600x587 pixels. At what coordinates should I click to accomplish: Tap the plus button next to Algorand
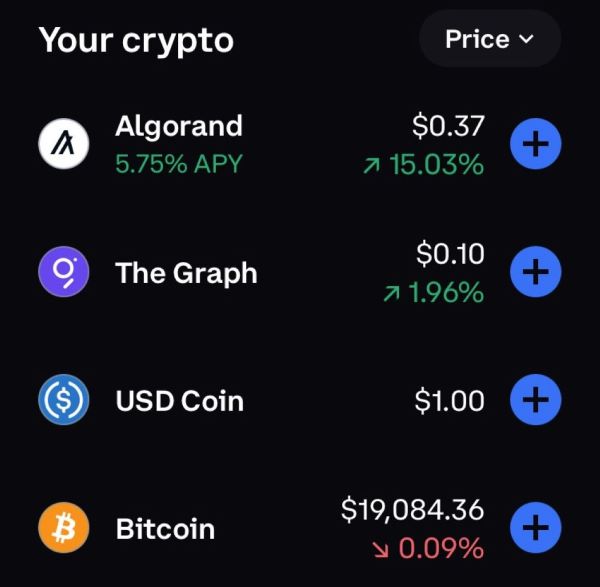click(x=536, y=144)
